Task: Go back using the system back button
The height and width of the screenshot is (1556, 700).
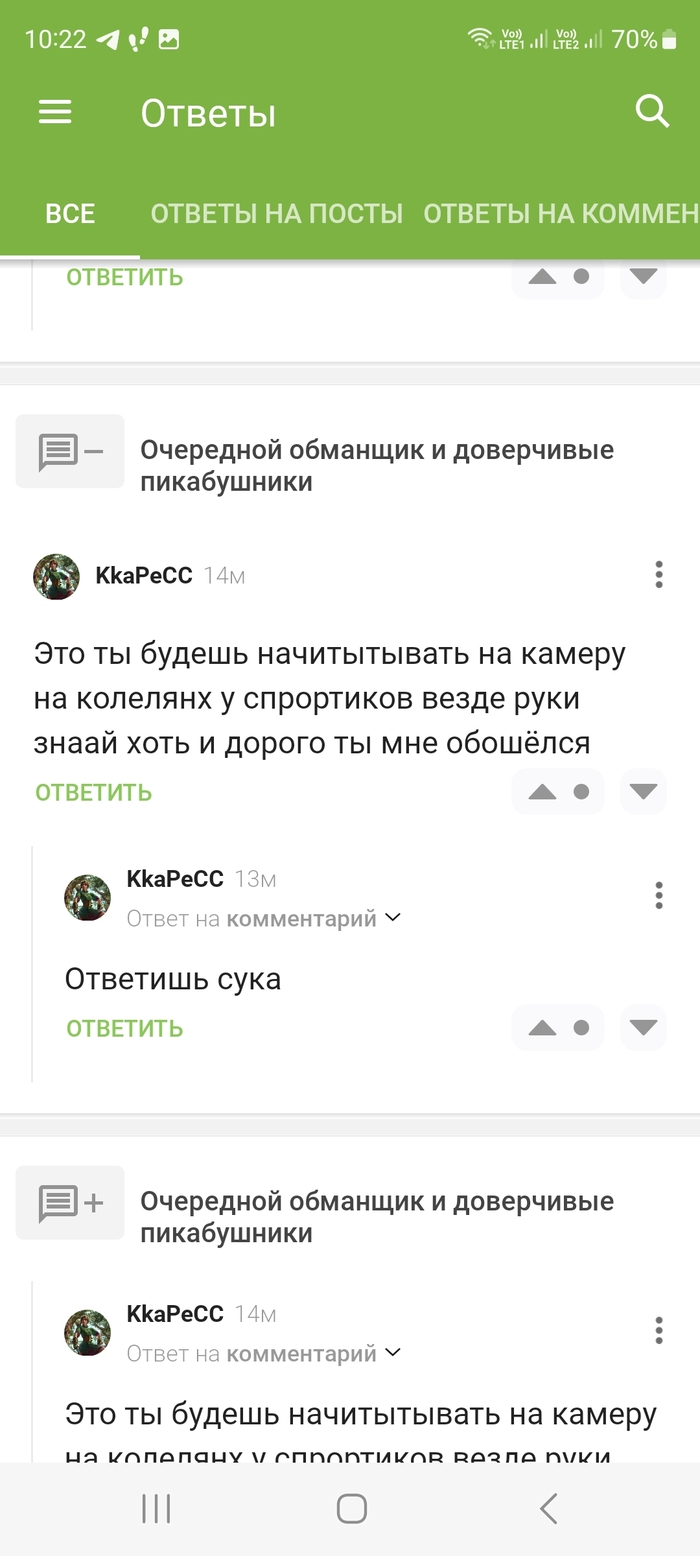Action: point(548,1508)
